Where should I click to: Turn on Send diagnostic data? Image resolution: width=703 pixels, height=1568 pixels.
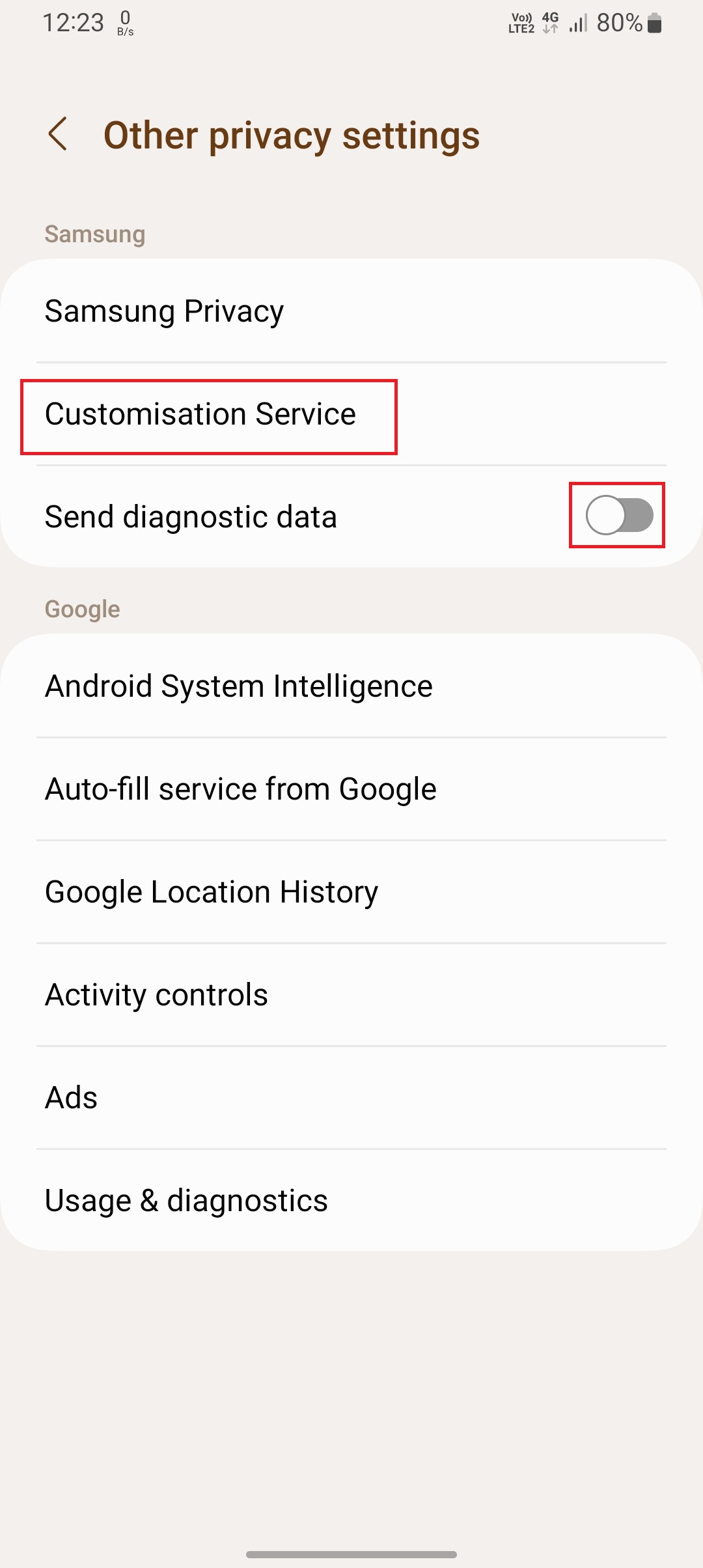tap(618, 515)
